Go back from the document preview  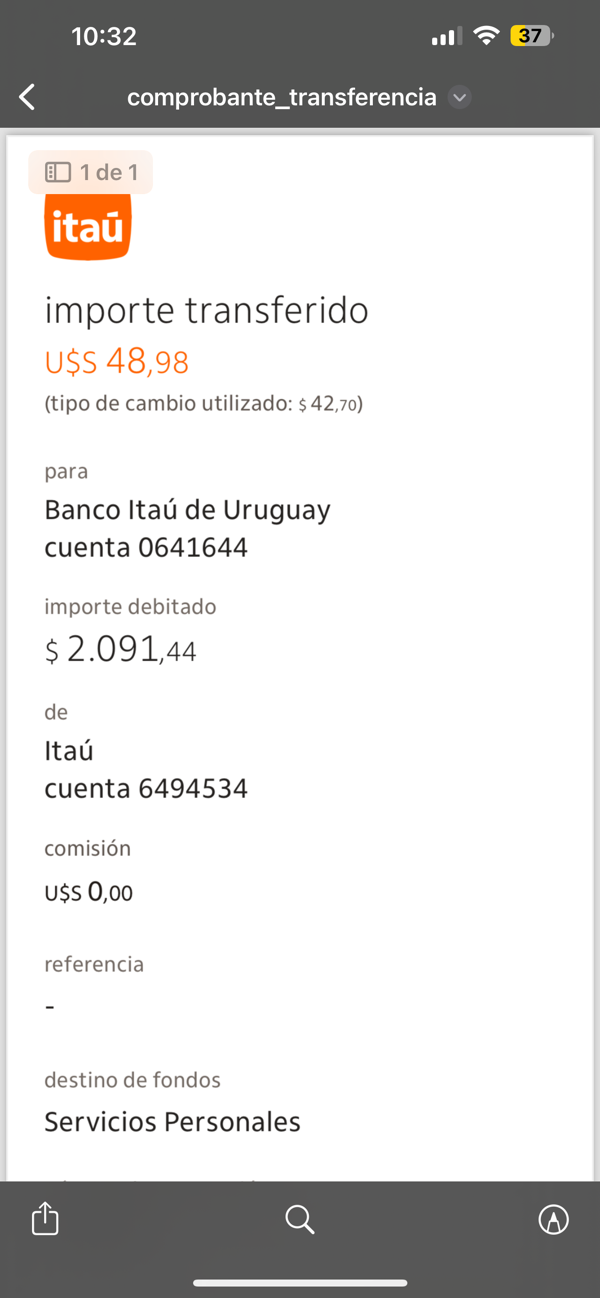tap(28, 97)
